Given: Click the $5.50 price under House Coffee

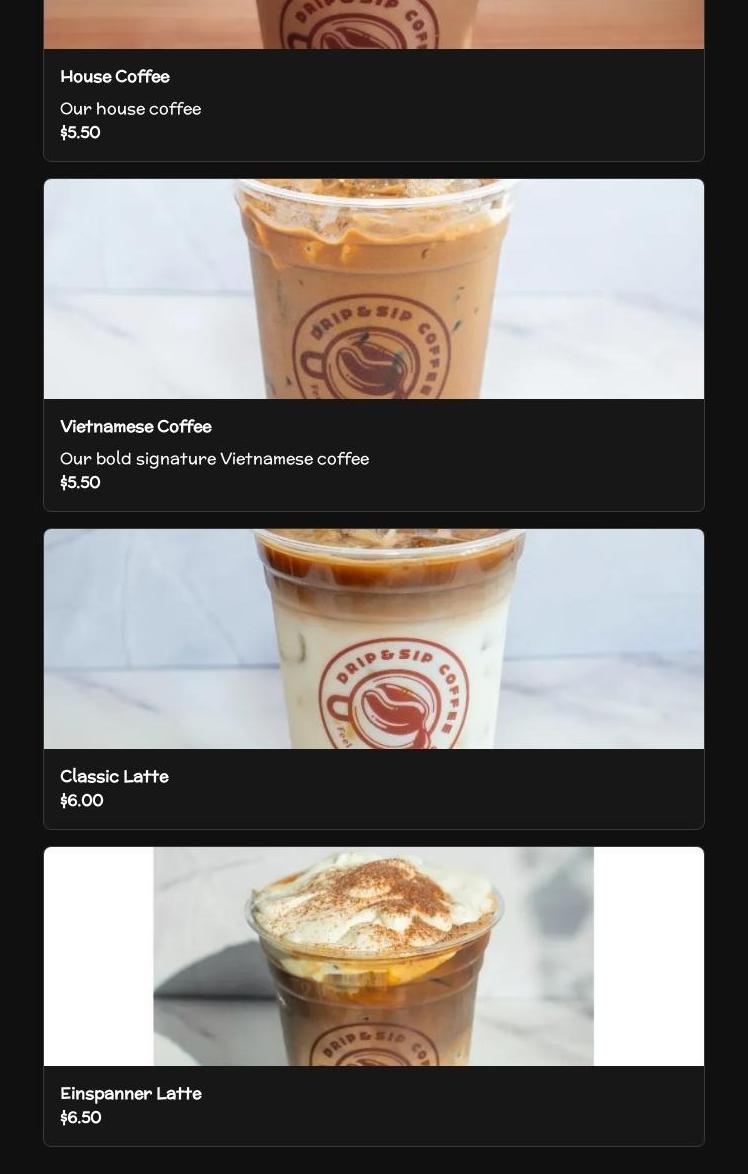Looking at the screenshot, I should point(80,132).
